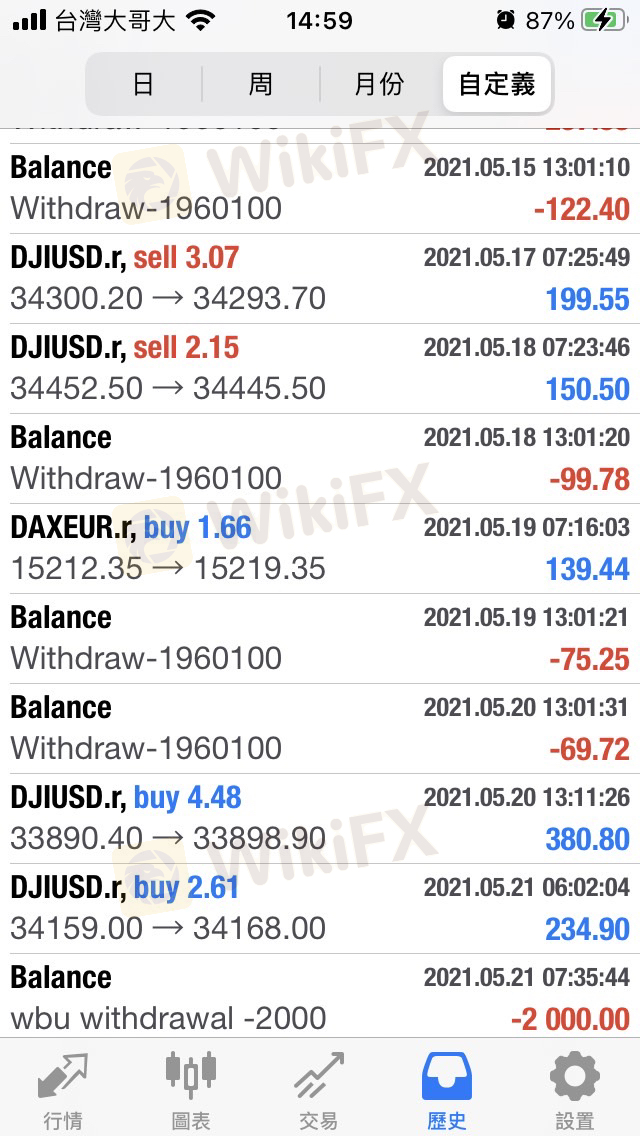
Task: Expand the DJIUSD.r buy 4.48 trade
Action: coord(320,818)
